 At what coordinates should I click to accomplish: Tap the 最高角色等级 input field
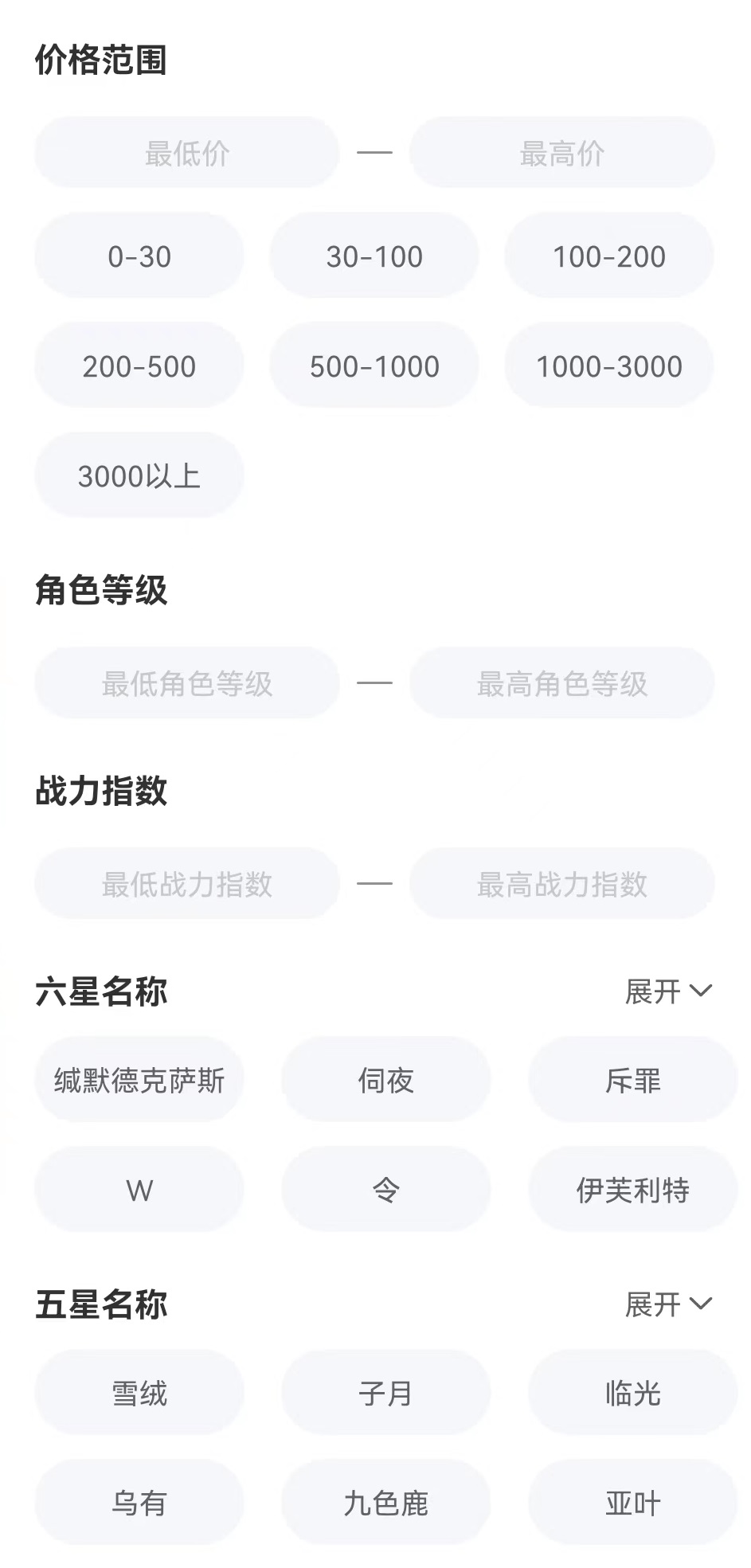click(561, 683)
